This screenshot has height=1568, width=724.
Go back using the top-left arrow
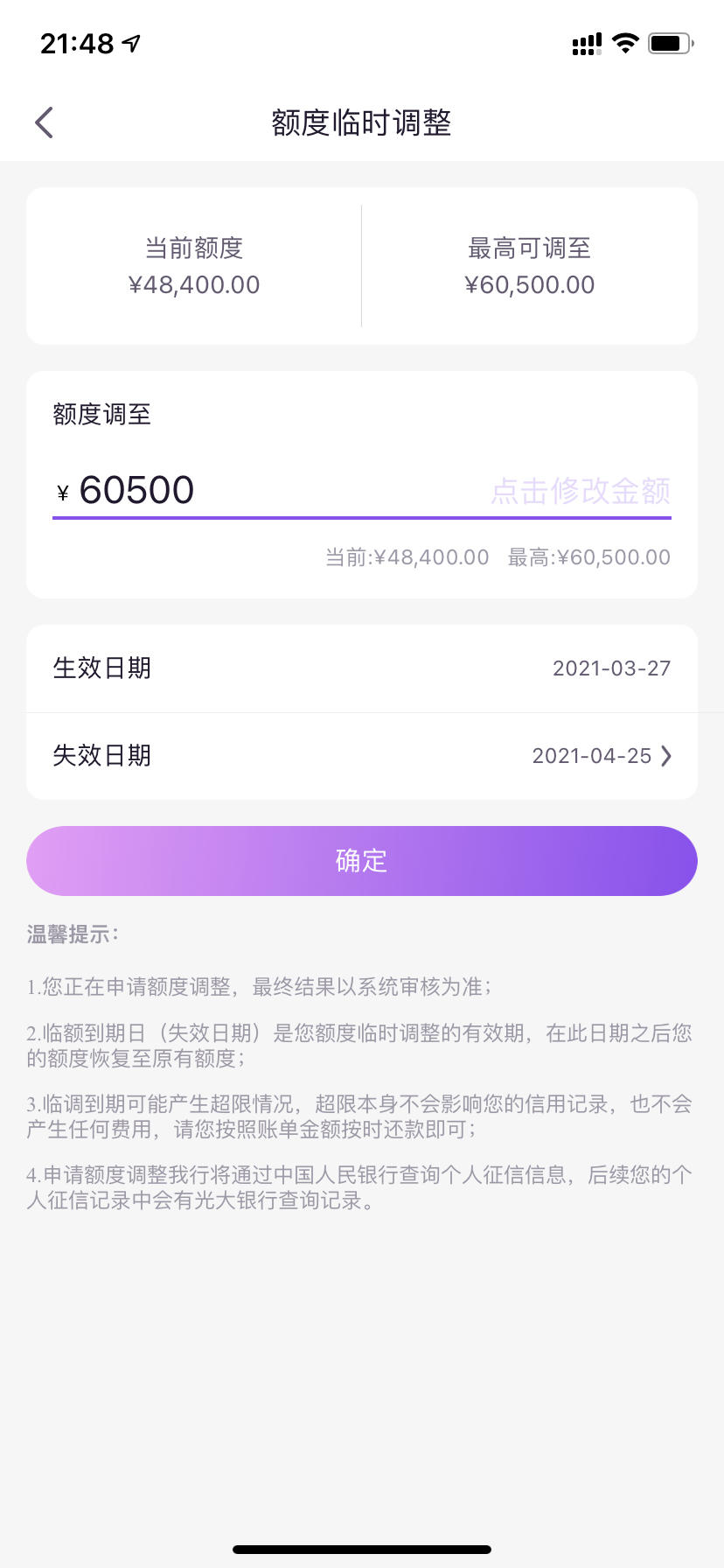(x=45, y=122)
